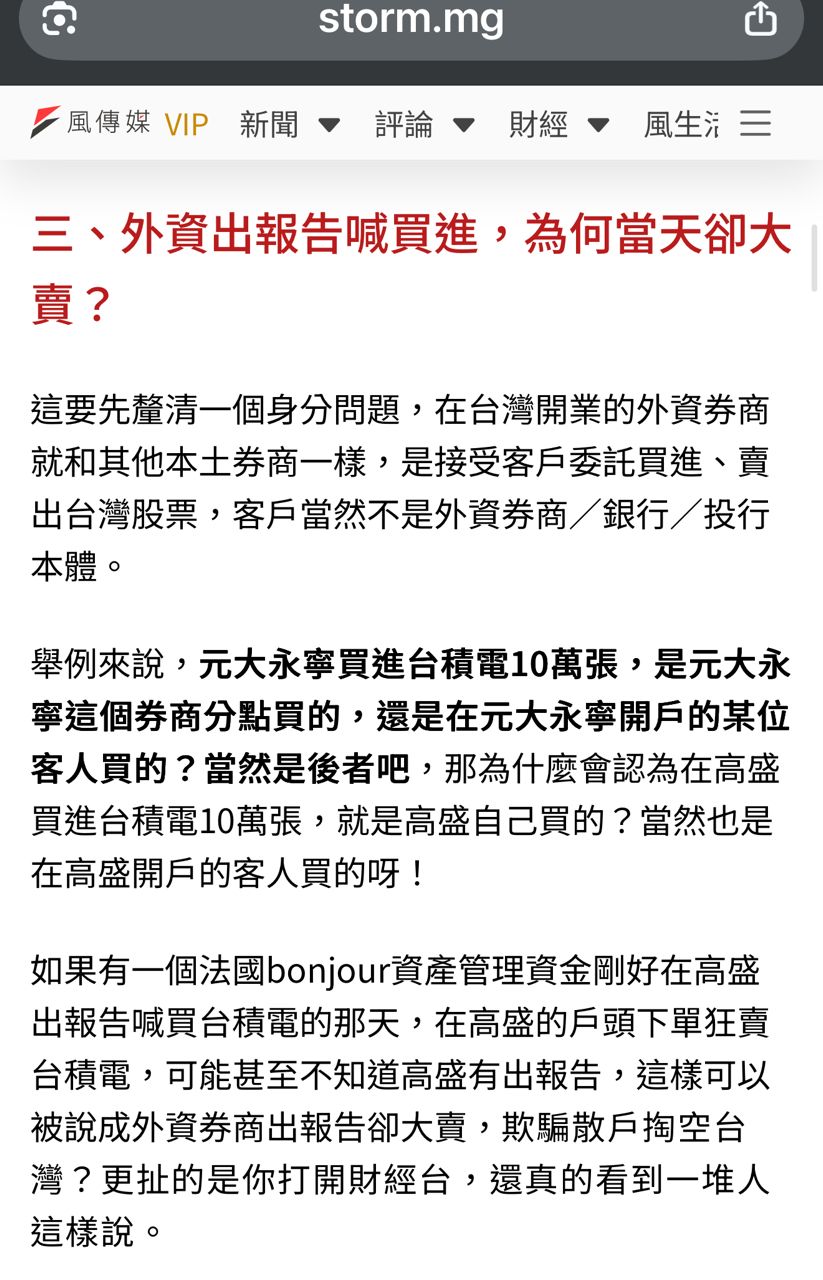Go to the VIP section

pyautogui.click(x=186, y=124)
